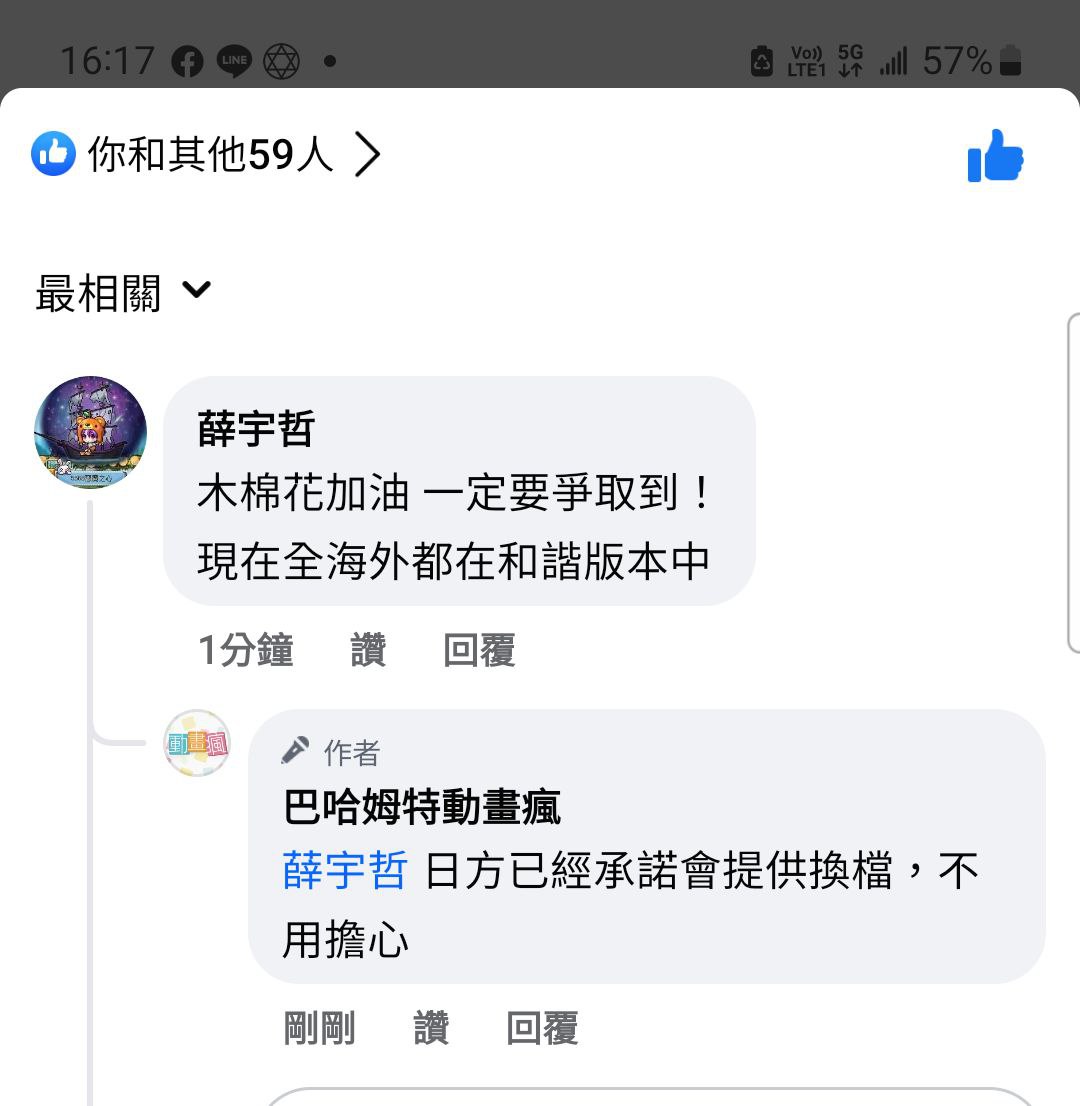This screenshot has width=1080, height=1106.
Task: Reply to 薛宇哲's comment with 回覆
Action: tap(479, 650)
